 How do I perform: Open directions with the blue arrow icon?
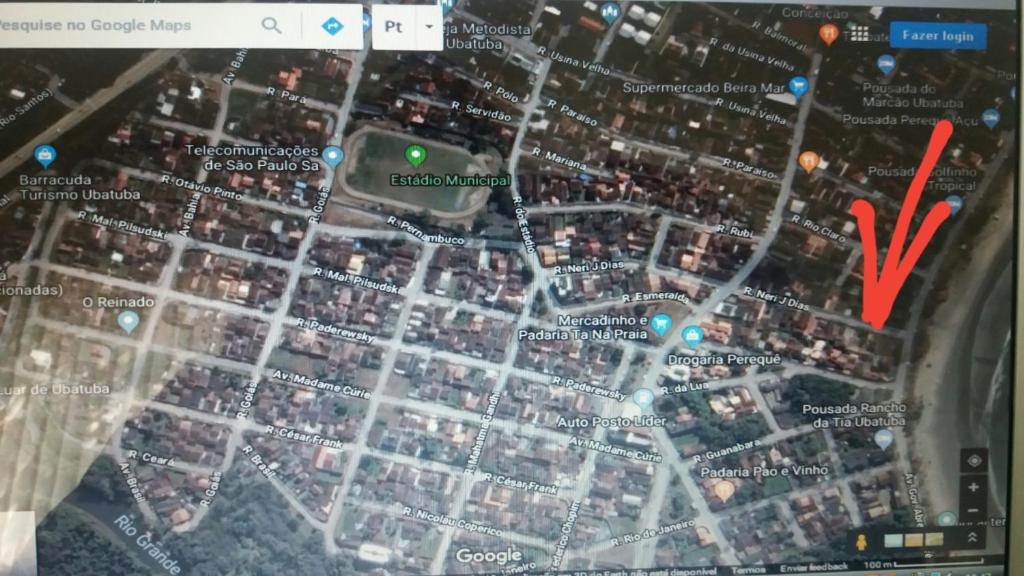click(332, 26)
